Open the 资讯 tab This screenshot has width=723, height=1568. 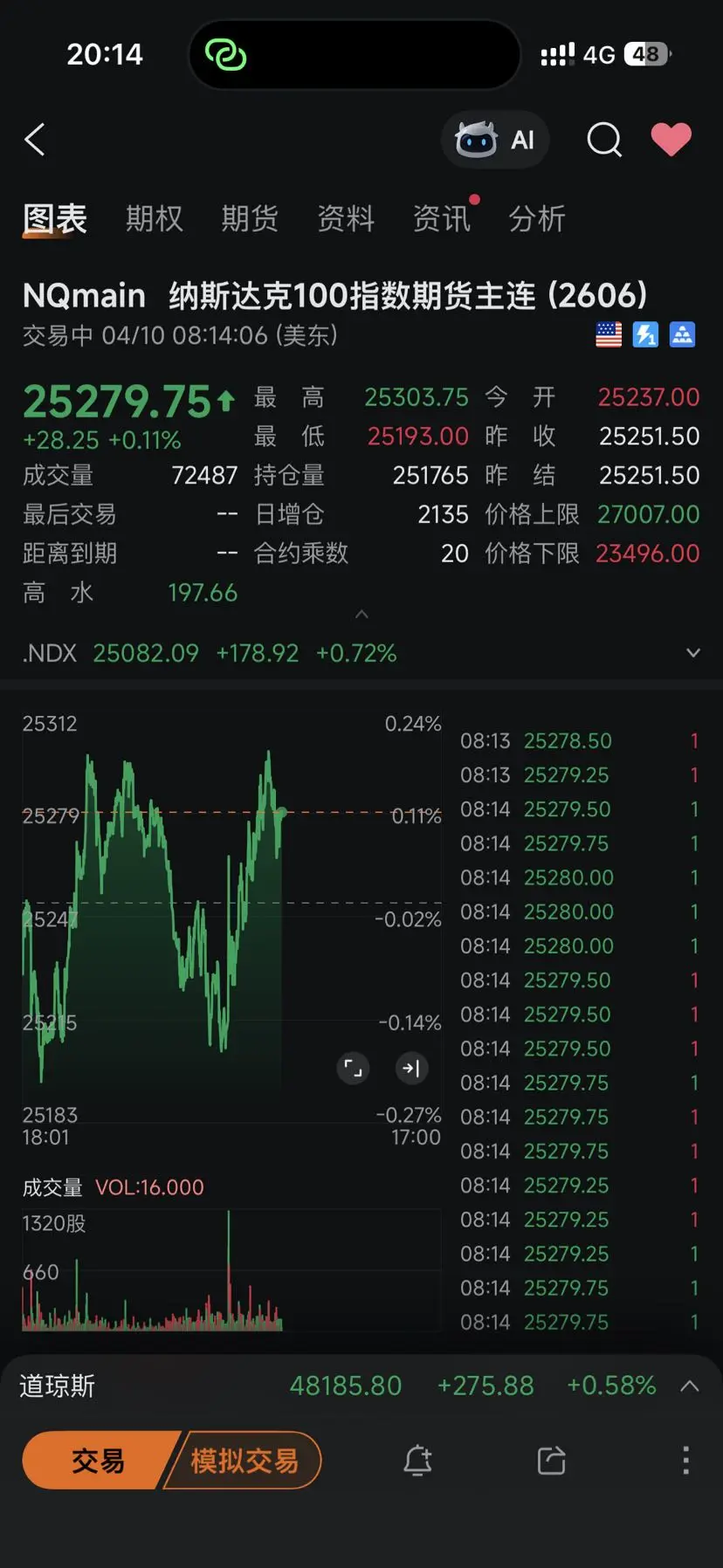pyautogui.click(x=442, y=218)
